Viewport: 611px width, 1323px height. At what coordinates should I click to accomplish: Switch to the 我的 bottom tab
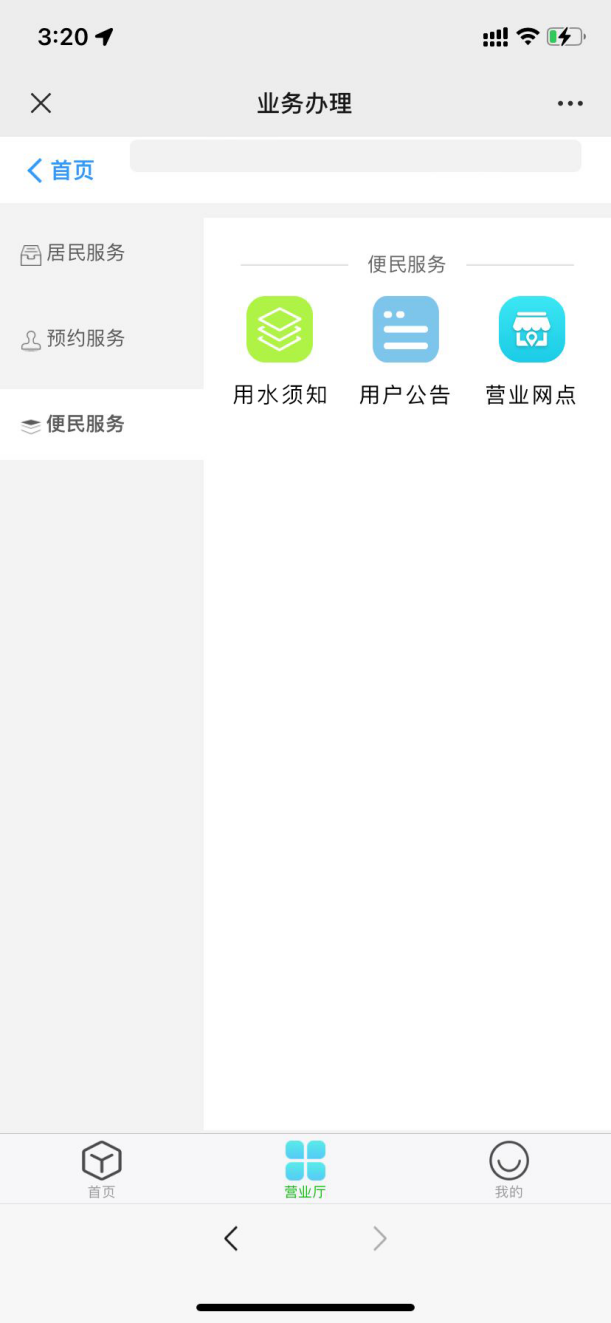[x=509, y=1169]
